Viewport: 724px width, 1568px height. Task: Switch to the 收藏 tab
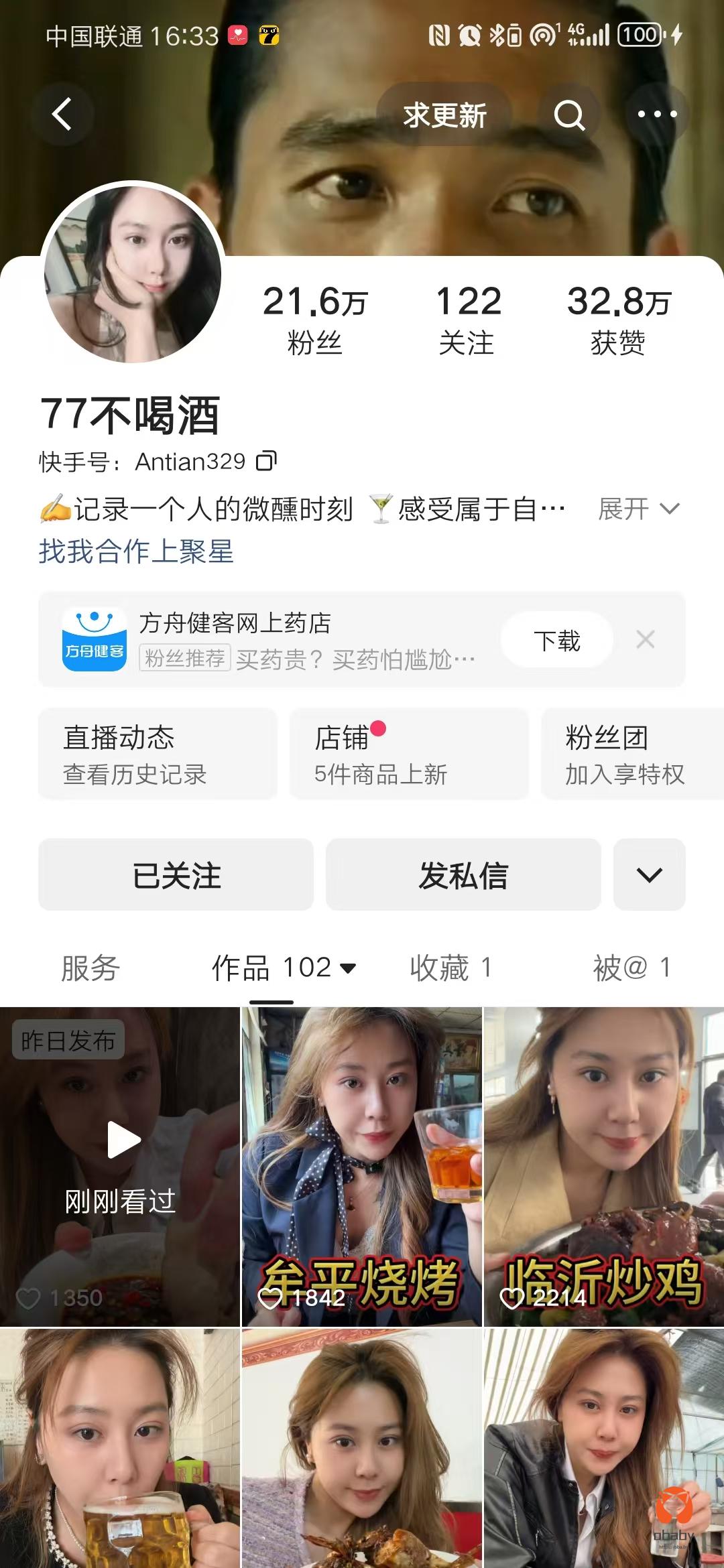(x=450, y=968)
